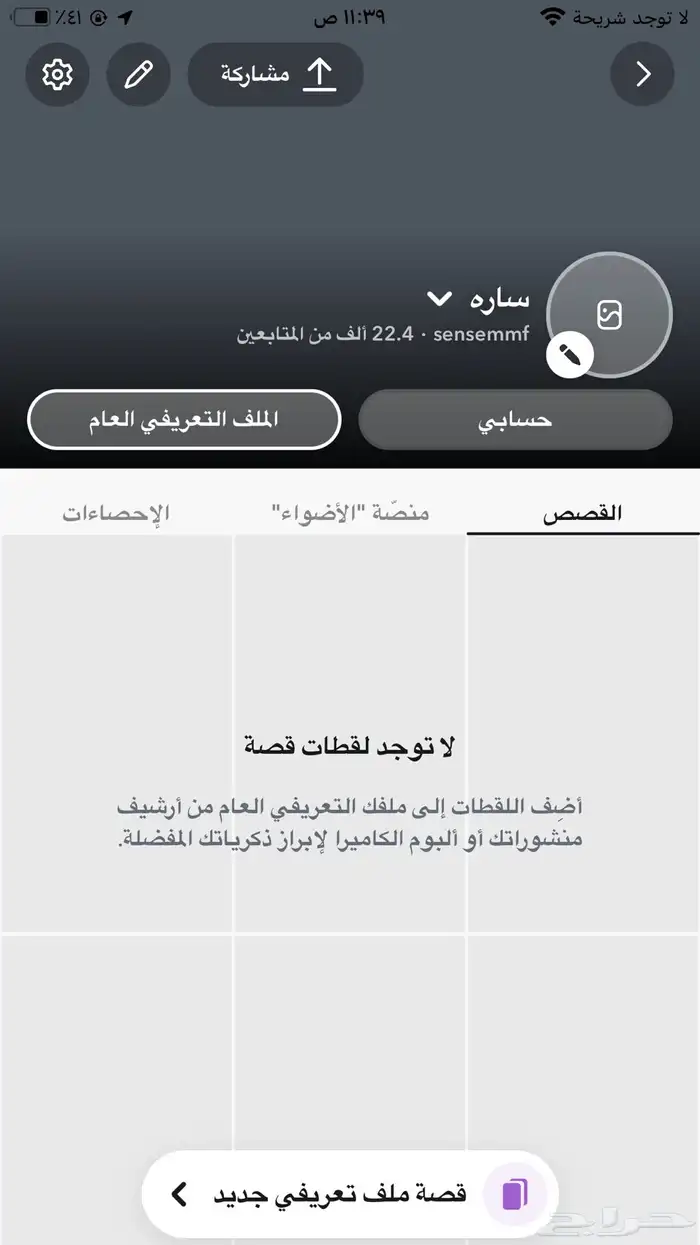The width and height of the screenshot is (700, 1245).
Task: Go back with the arrow icon
Action: tap(643, 74)
